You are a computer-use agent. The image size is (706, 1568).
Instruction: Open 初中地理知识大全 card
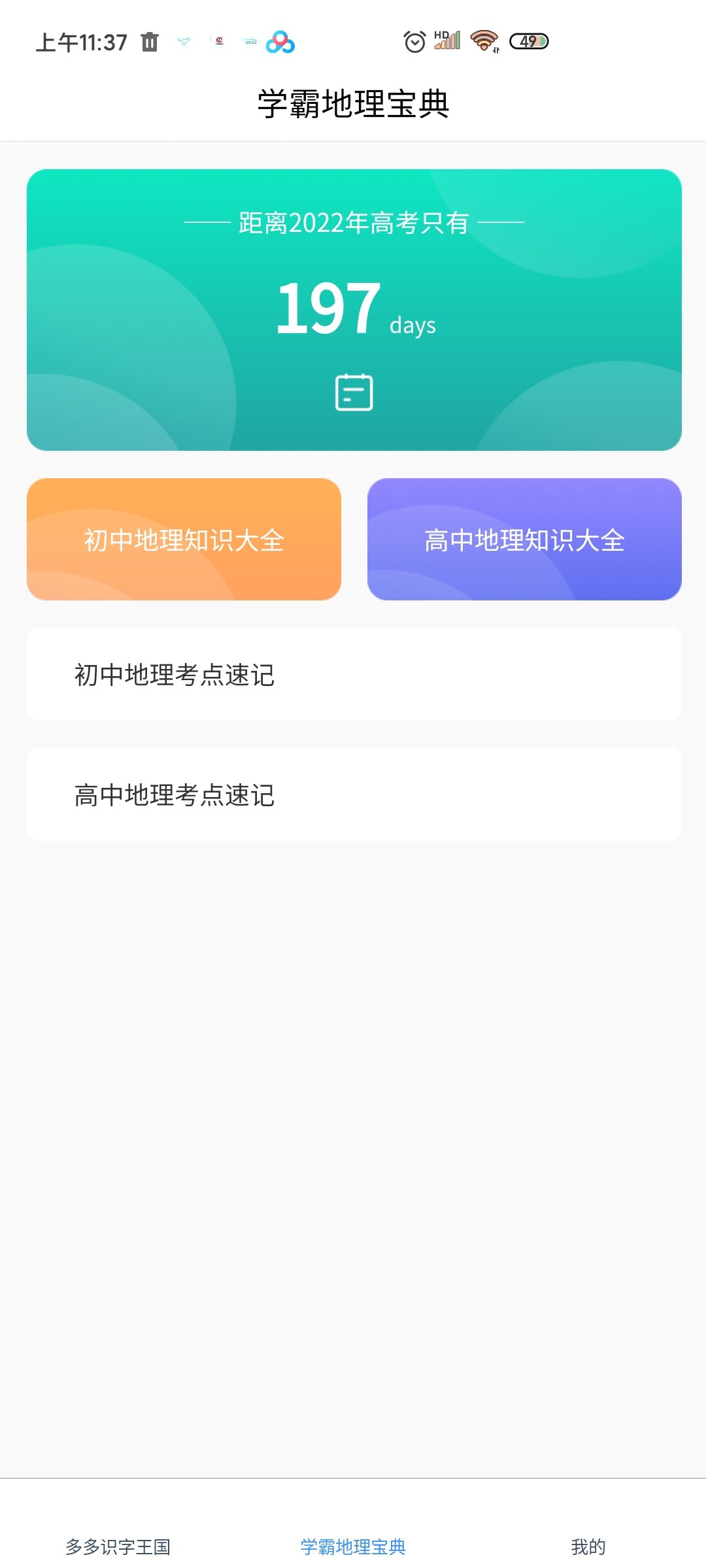coord(184,540)
